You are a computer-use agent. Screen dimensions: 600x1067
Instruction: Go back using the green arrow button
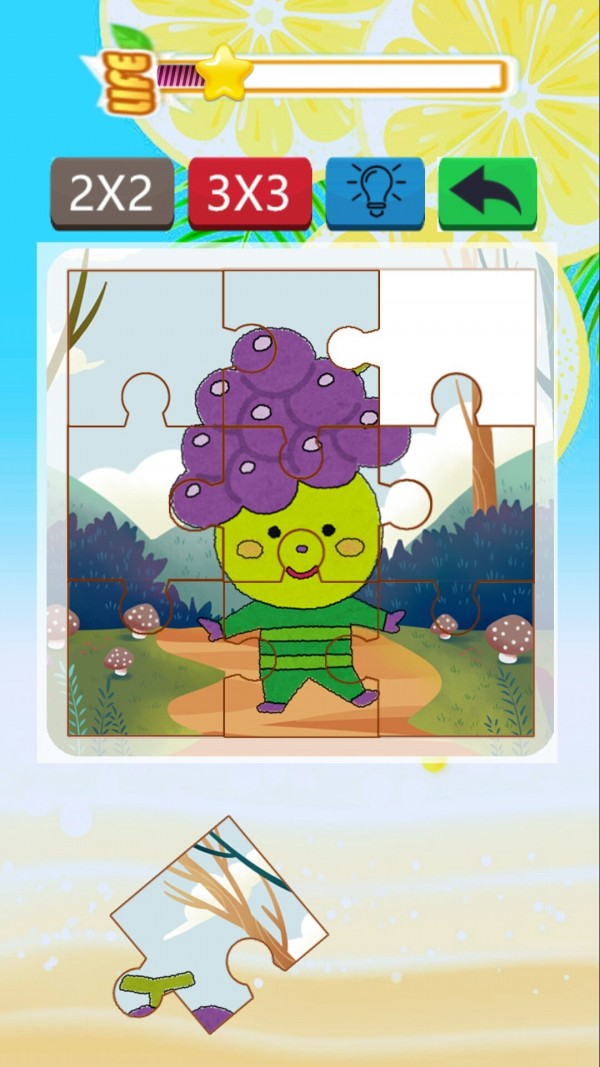[x=487, y=191]
